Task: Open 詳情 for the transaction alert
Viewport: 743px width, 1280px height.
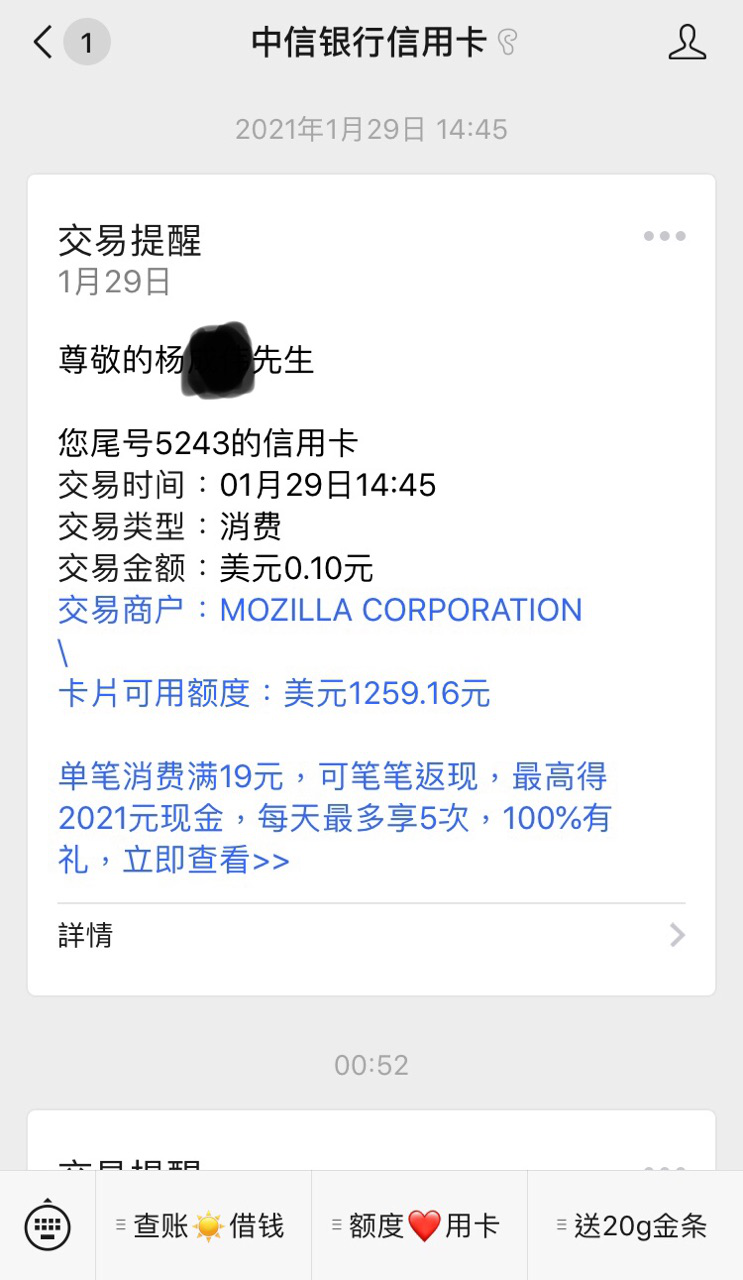Action: pos(371,936)
